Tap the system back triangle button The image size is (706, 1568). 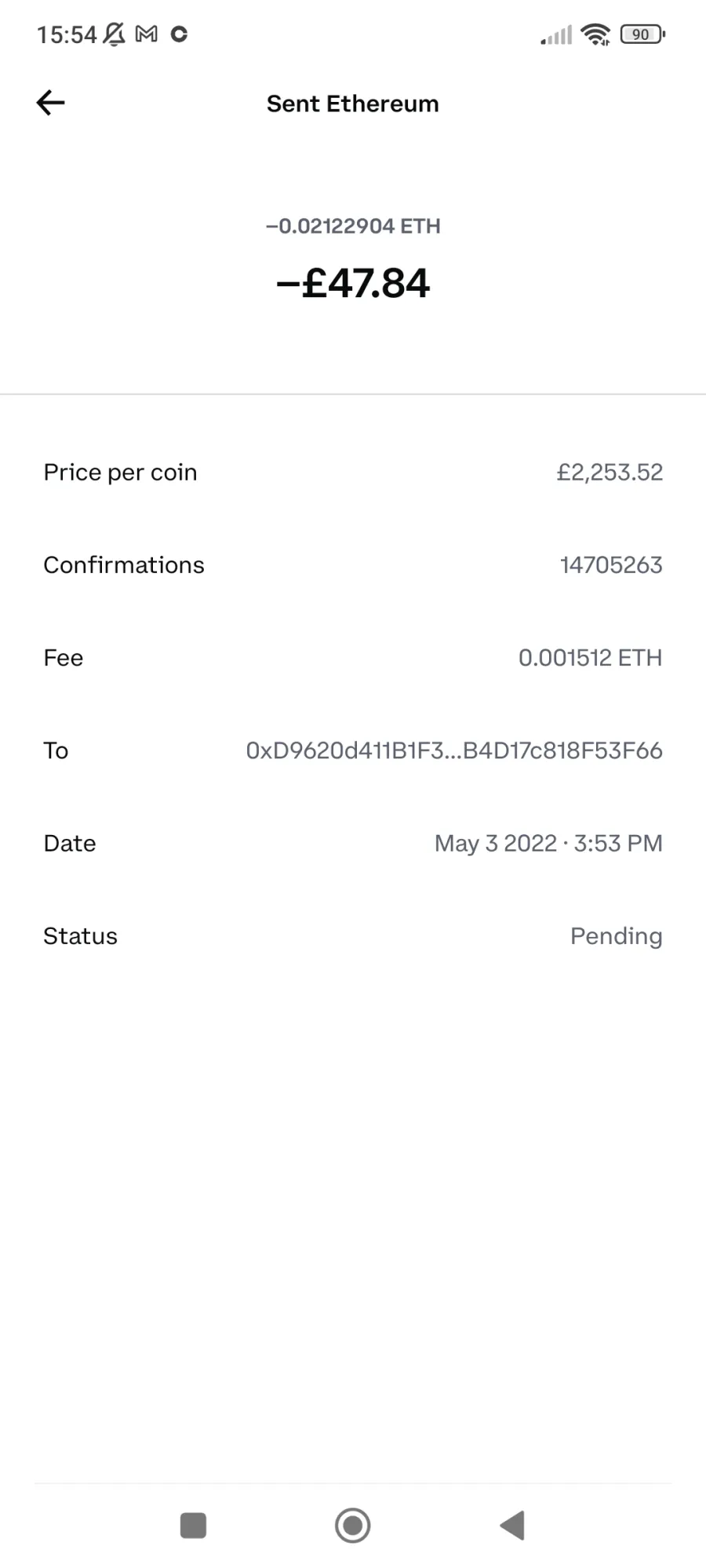[x=512, y=1526]
